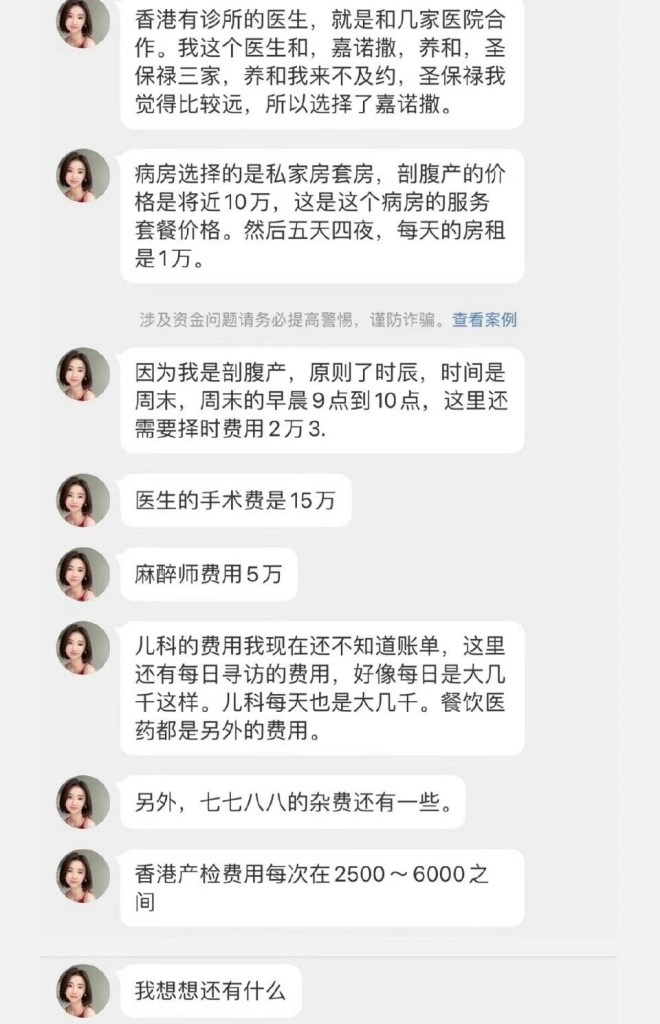
Task: Tap the sender's avatar beside 医生的手术费是15万
Action: pyautogui.click(x=83, y=501)
